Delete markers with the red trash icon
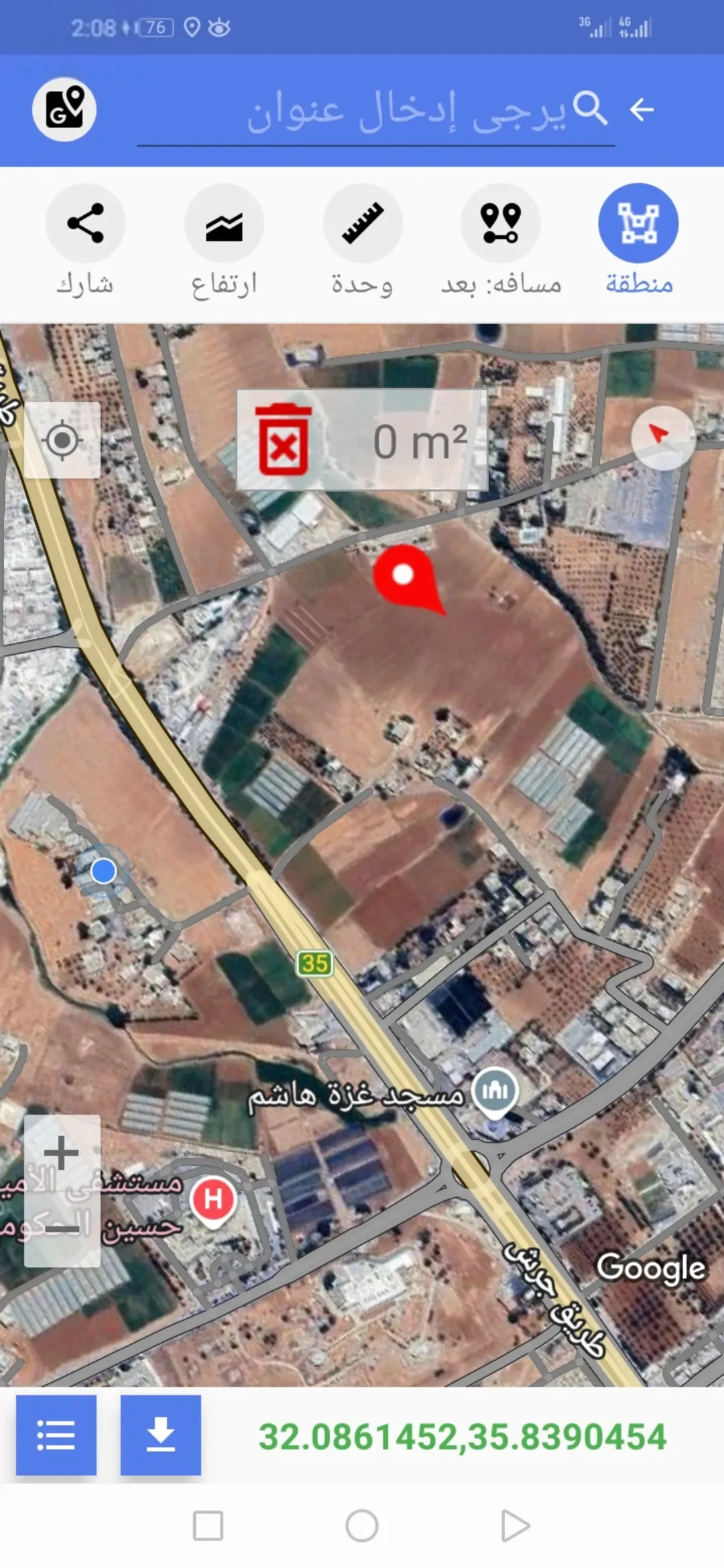The image size is (724, 1568). (284, 440)
